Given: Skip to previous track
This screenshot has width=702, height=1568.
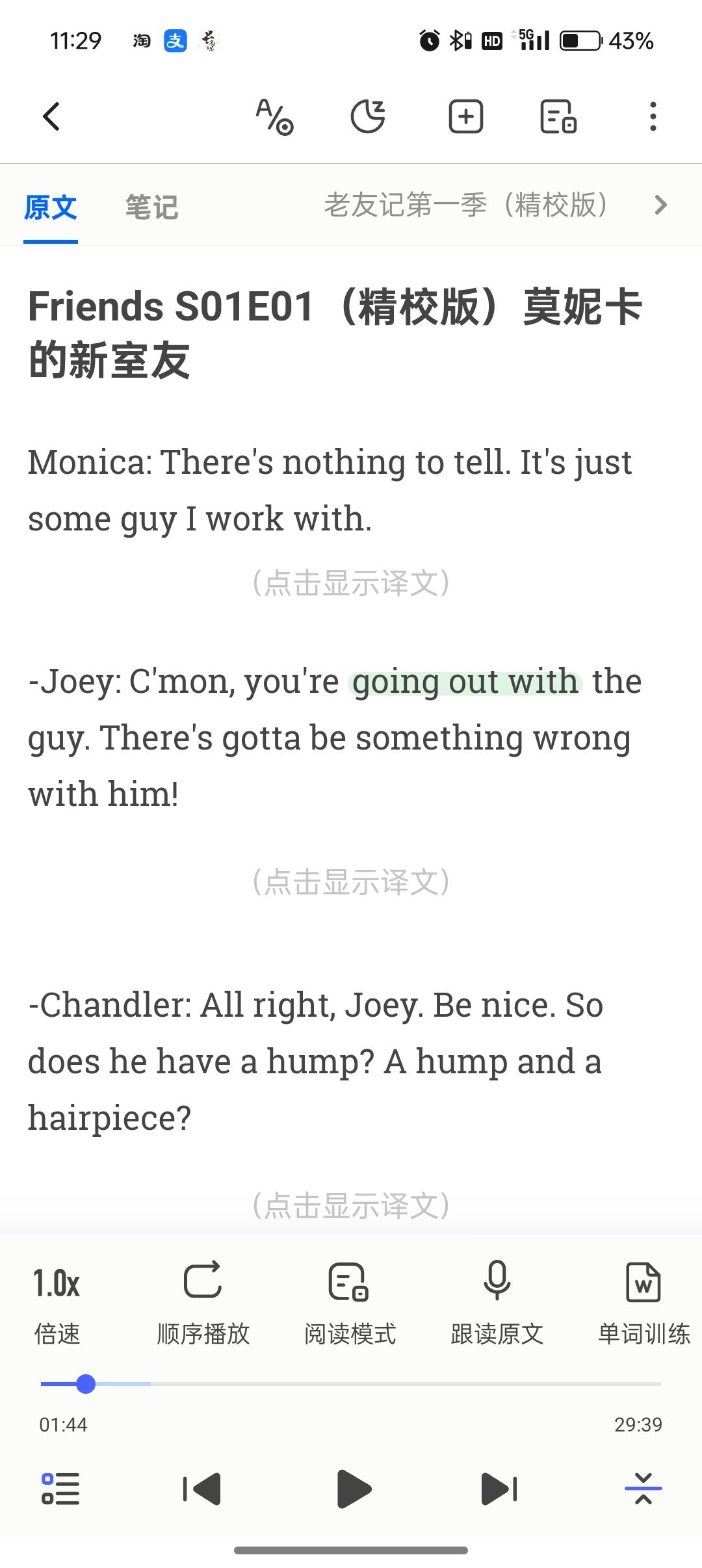Looking at the screenshot, I should (202, 1489).
